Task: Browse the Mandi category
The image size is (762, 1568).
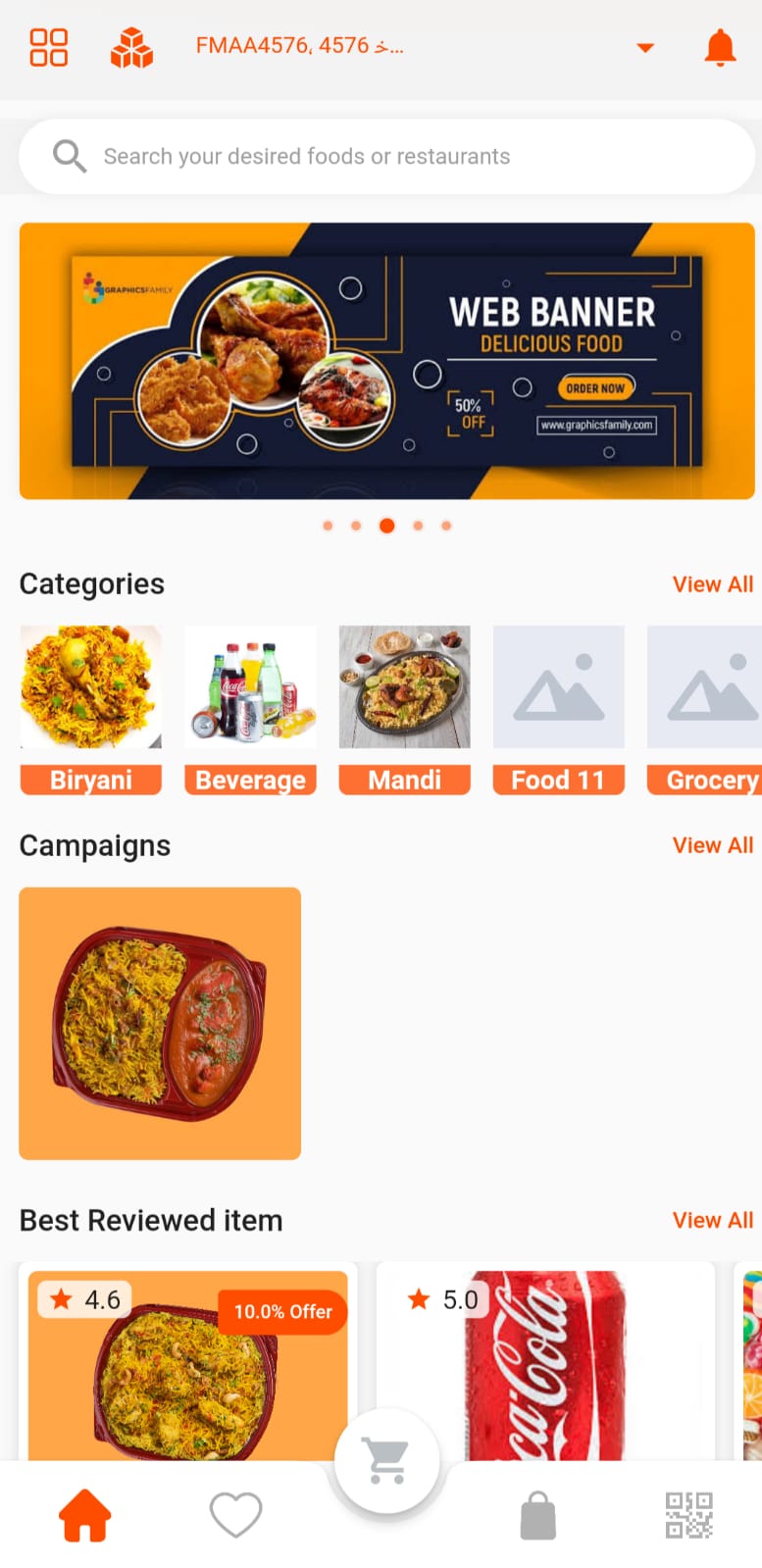Action: pos(404,708)
